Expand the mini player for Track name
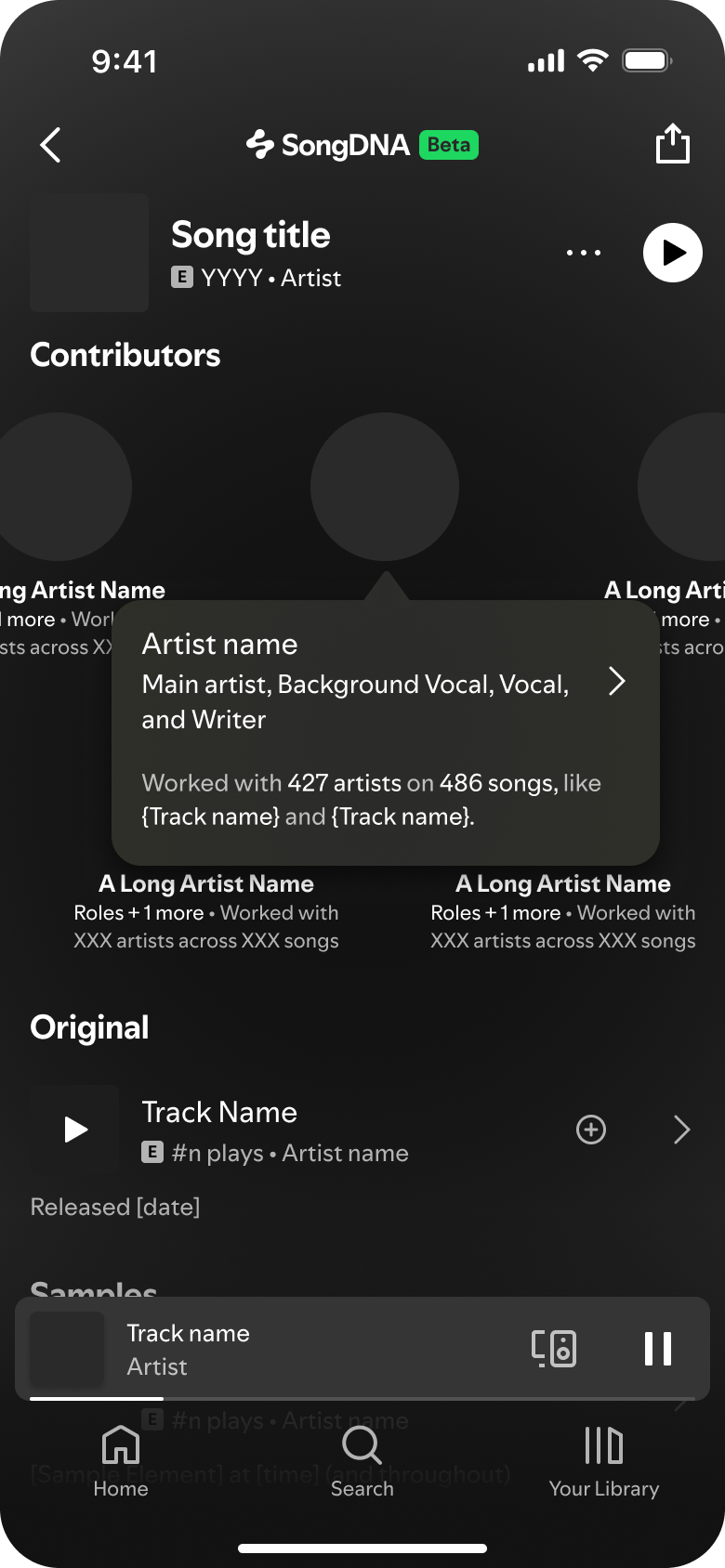 pos(279,1349)
